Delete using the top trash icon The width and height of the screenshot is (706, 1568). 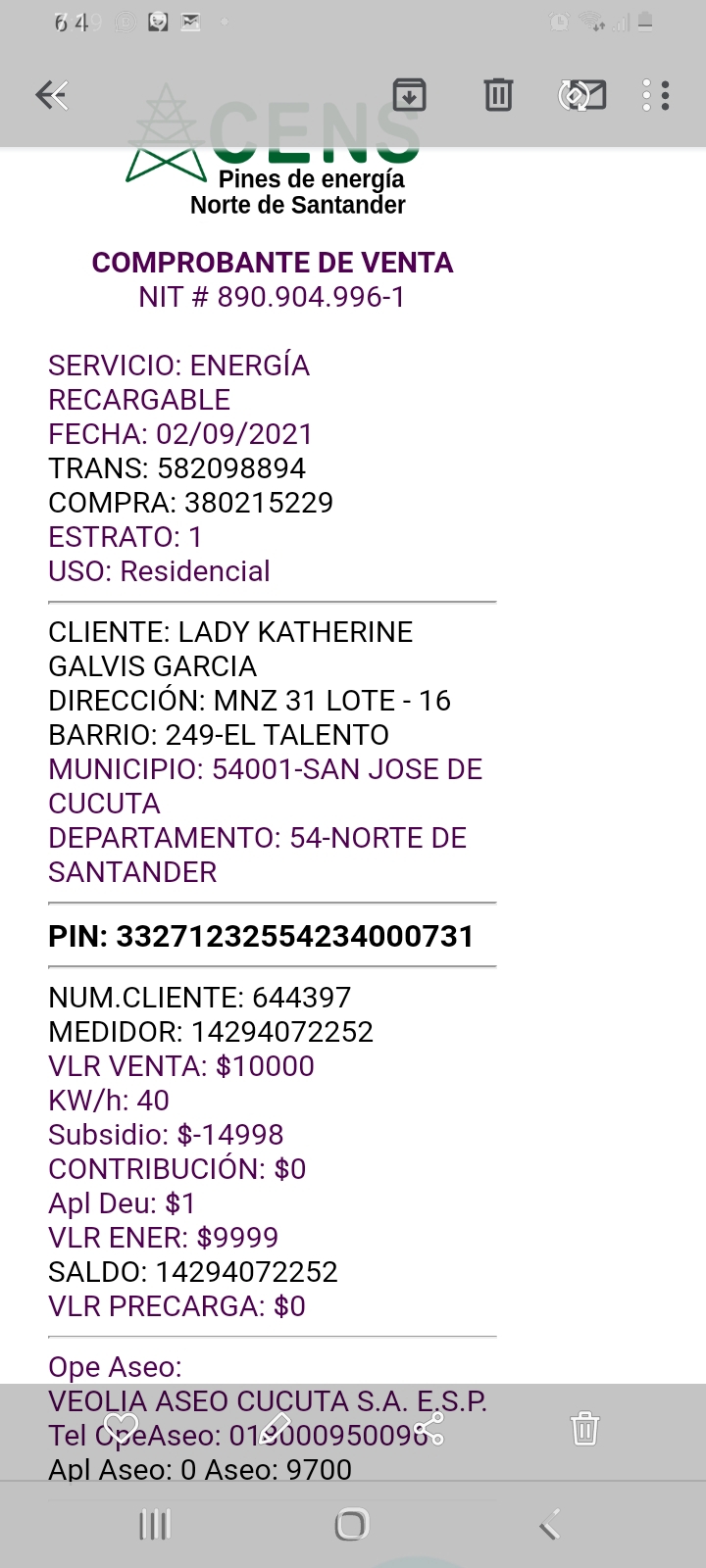pos(498,95)
